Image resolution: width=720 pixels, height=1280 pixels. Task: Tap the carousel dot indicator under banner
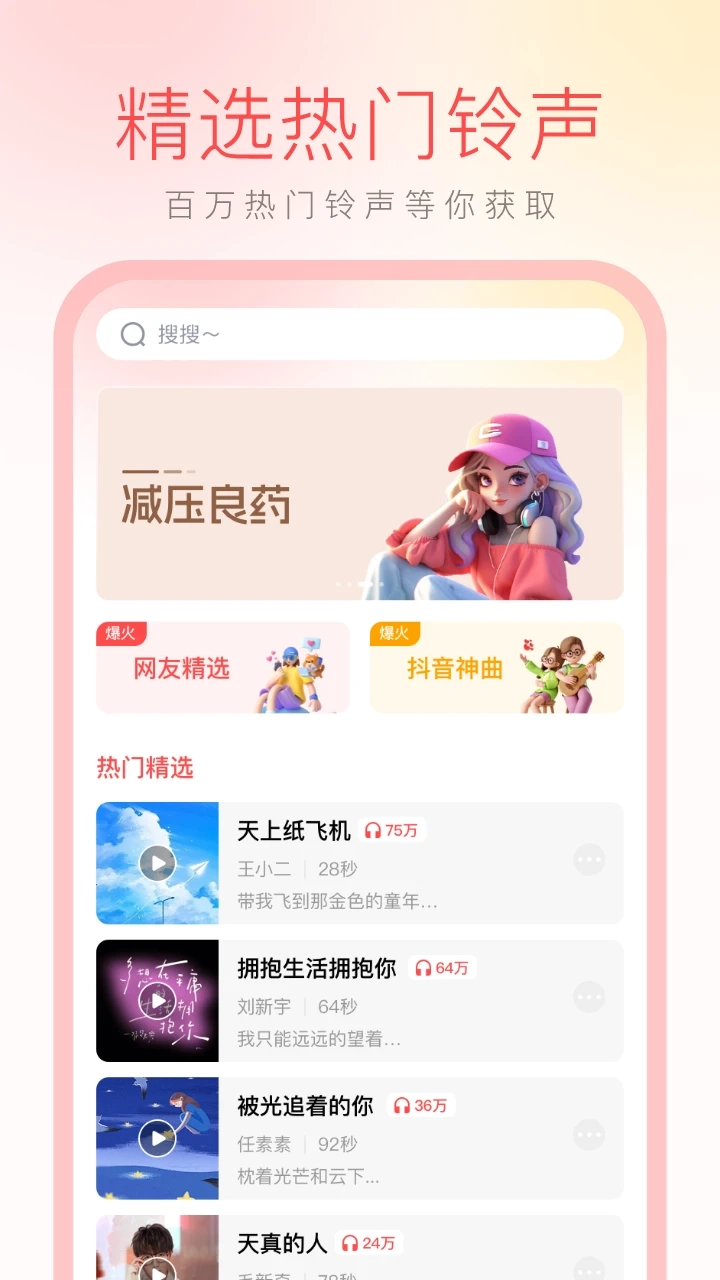(x=360, y=583)
